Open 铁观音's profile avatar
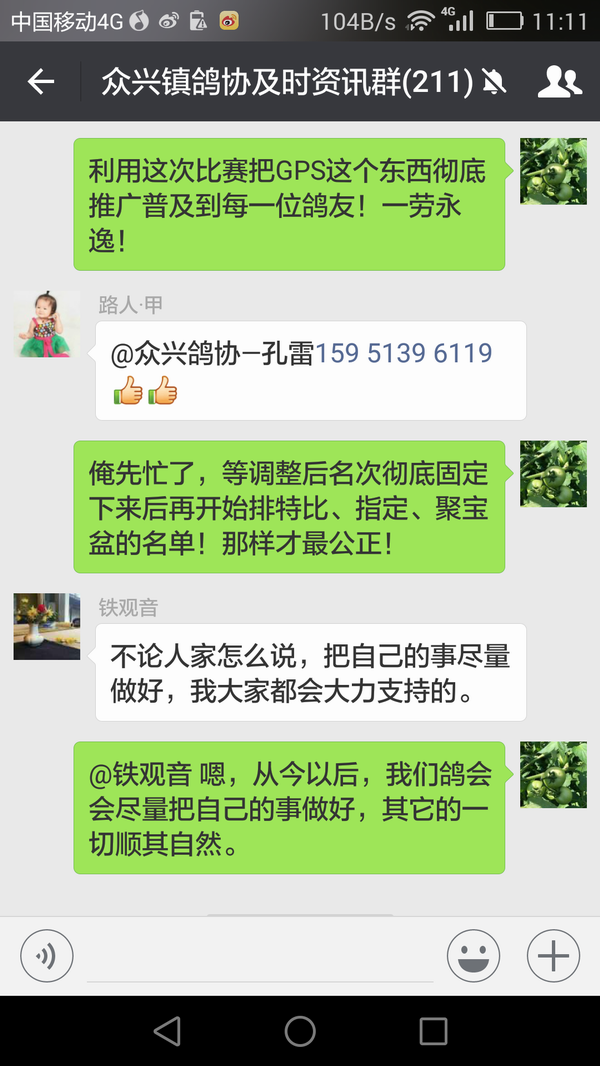This screenshot has width=600, height=1066. [x=46, y=626]
